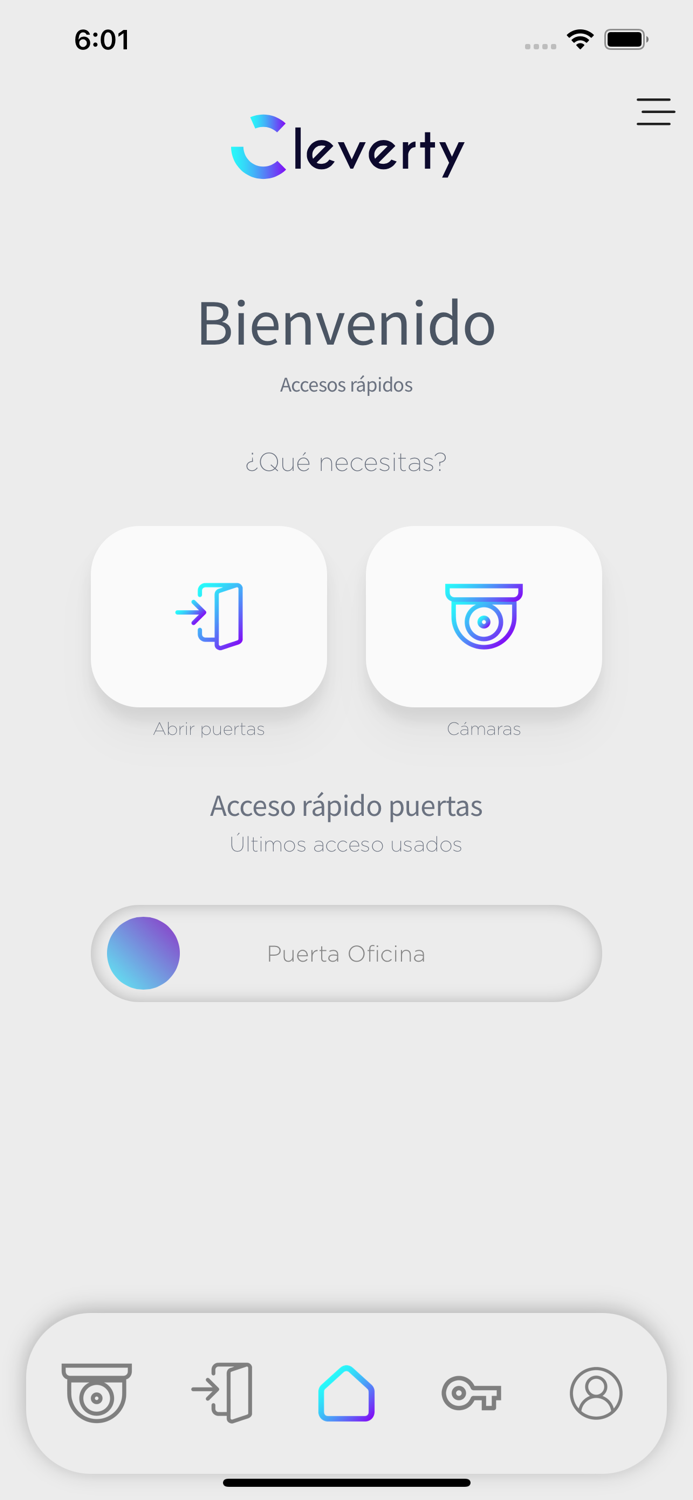693x1500 pixels.
Task: Open the keys tab
Action: click(x=471, y=1393)
